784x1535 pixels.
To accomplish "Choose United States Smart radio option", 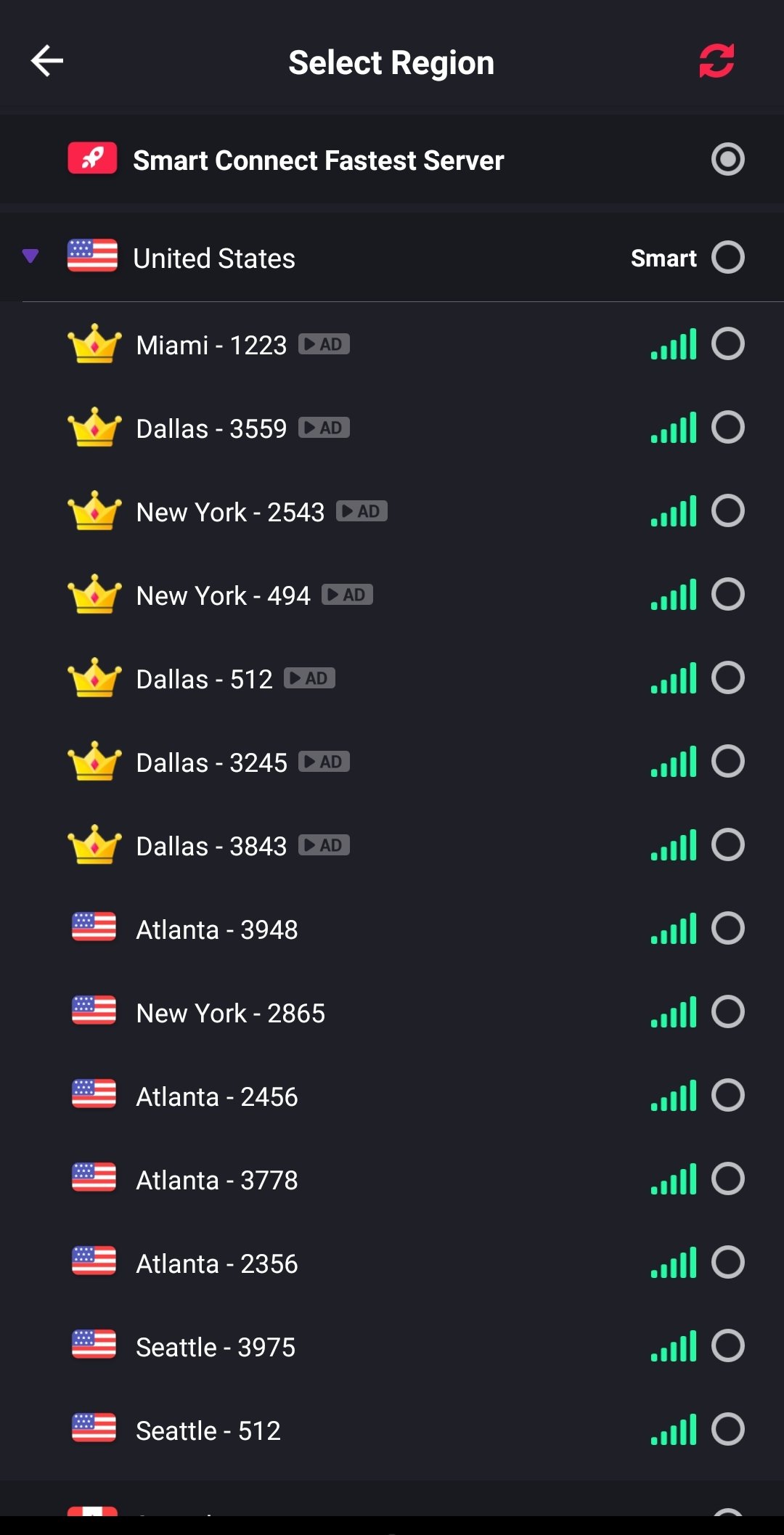I will (x=727, y=258).
